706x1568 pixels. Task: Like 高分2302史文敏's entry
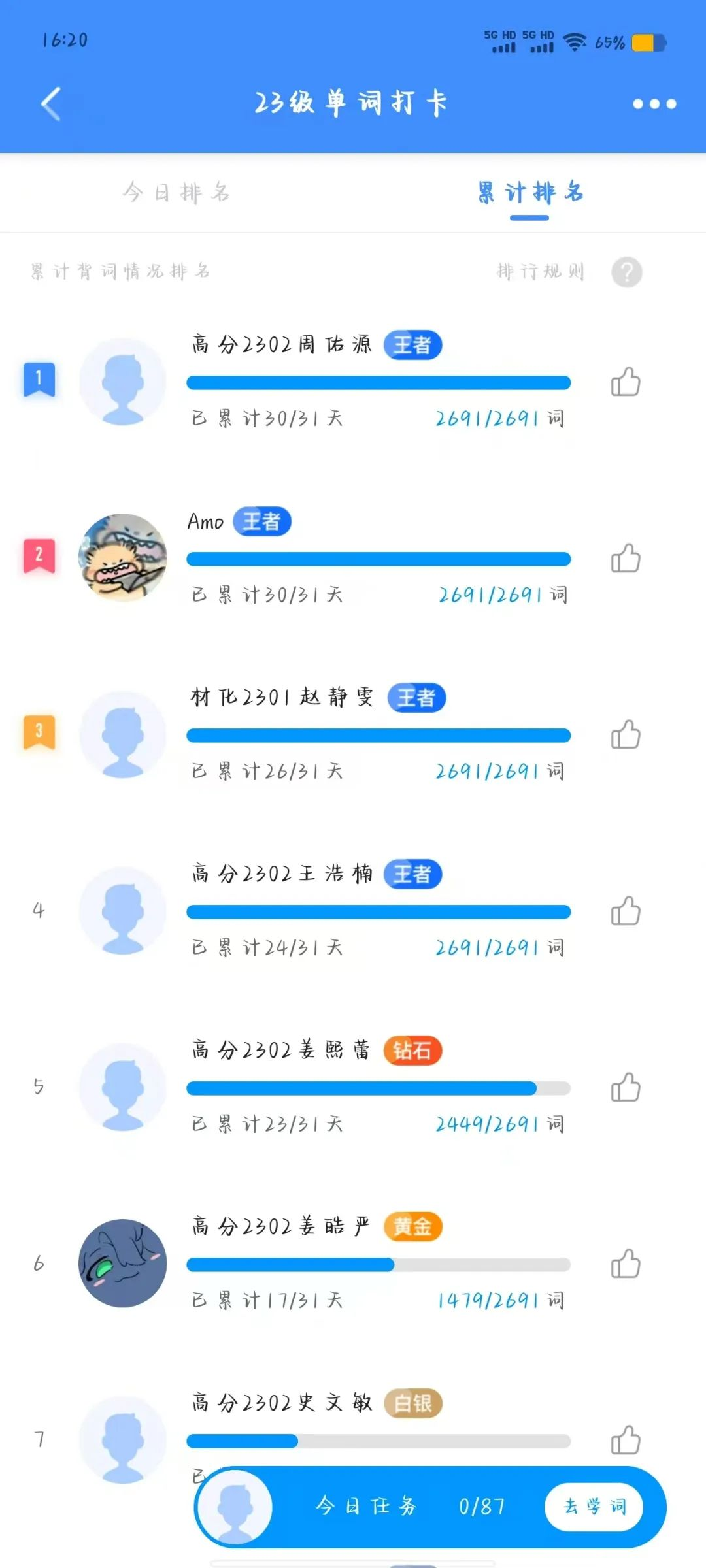625,1440
